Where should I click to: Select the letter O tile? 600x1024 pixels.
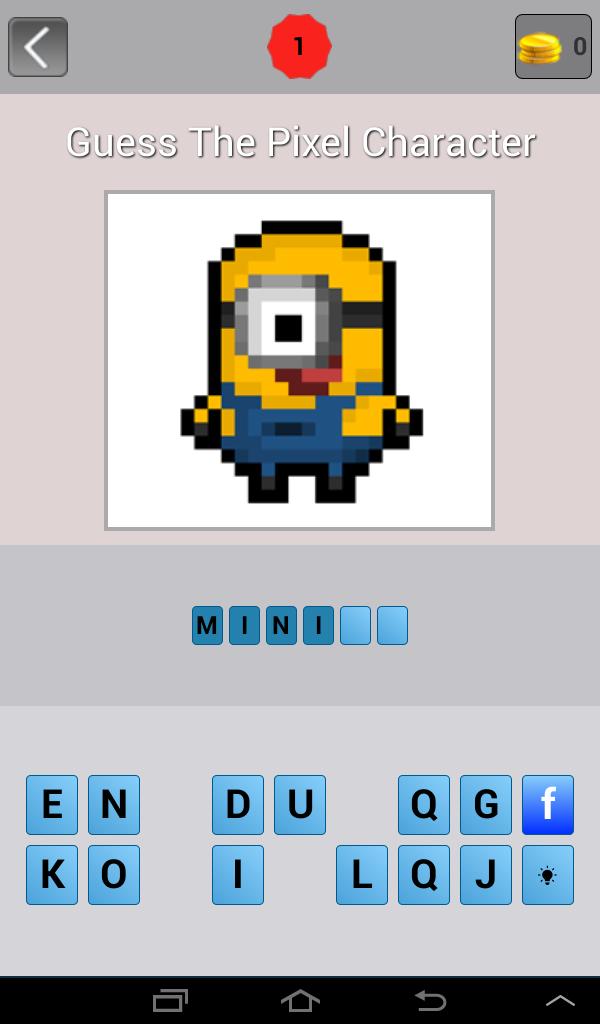coord(114,874)
